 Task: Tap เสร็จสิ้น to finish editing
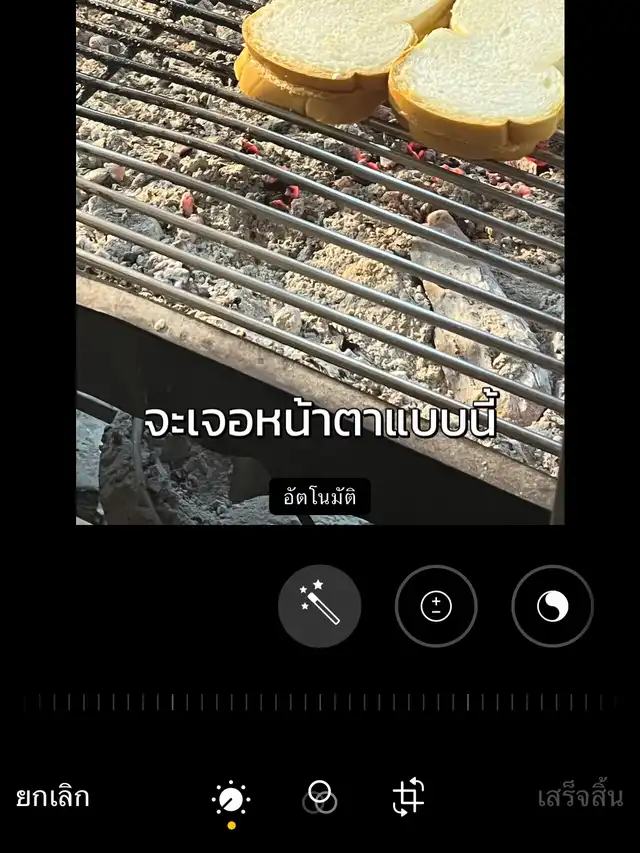pyautogui.click(x=580, y=798)
